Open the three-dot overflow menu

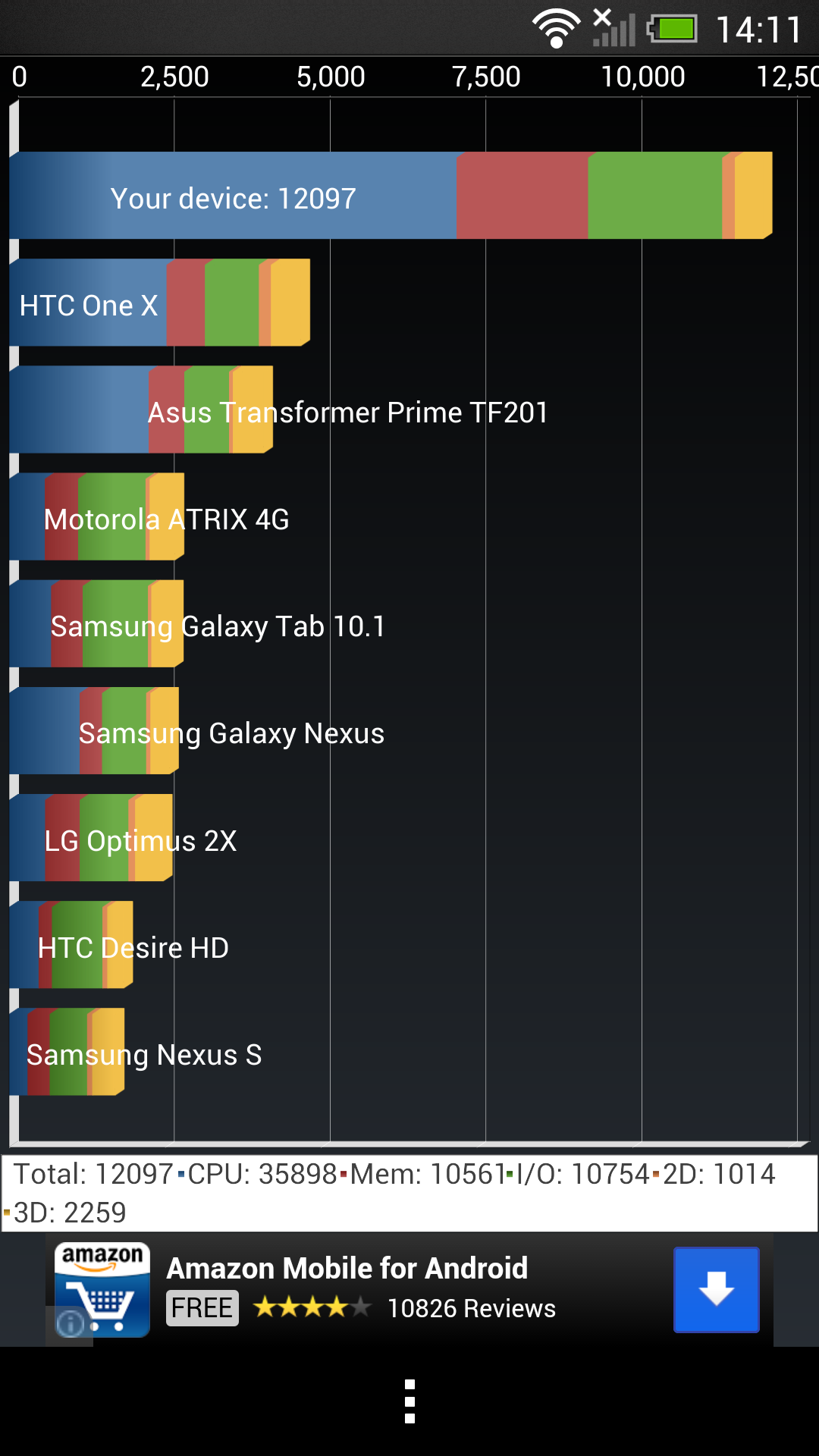point(409,1401)
